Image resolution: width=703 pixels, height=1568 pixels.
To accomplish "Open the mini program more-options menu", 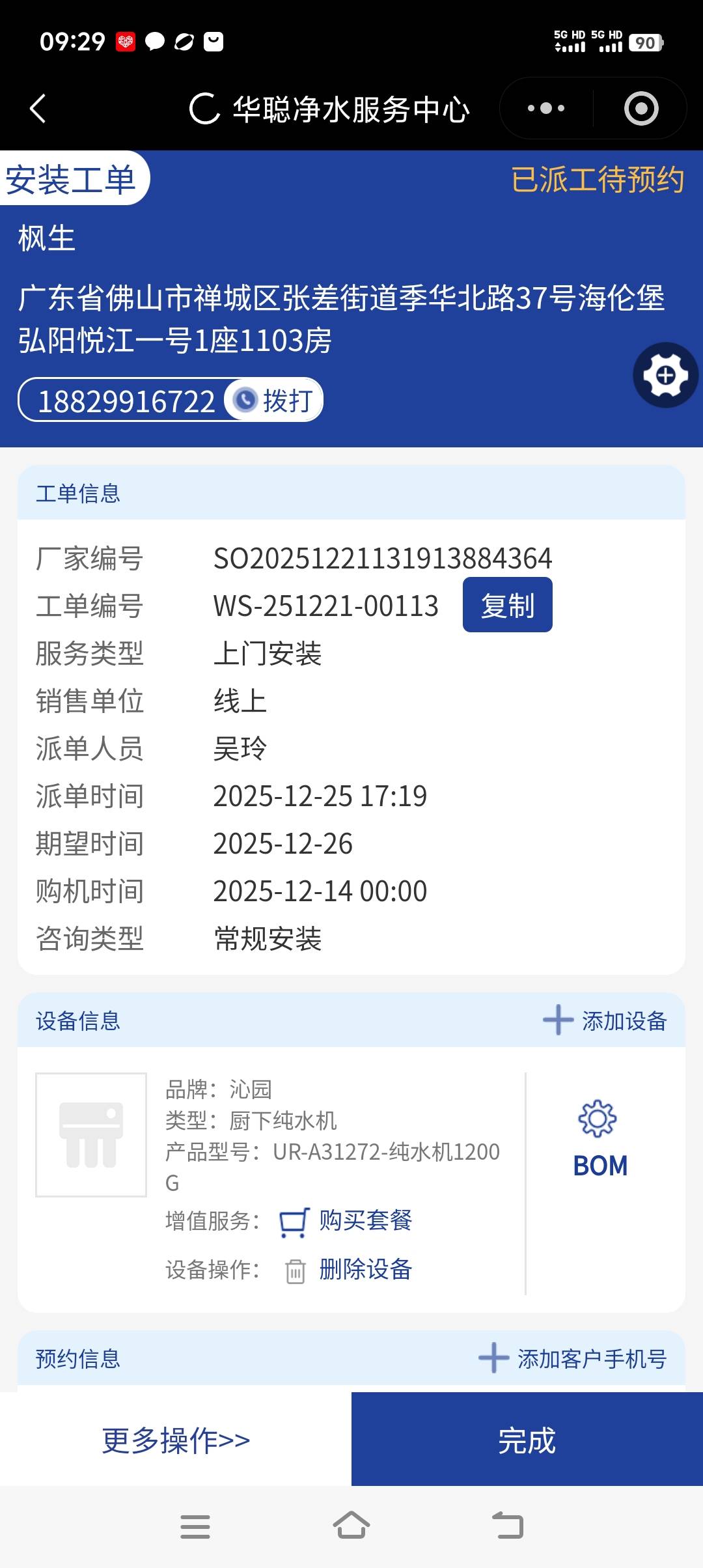I will coord(546,108).
